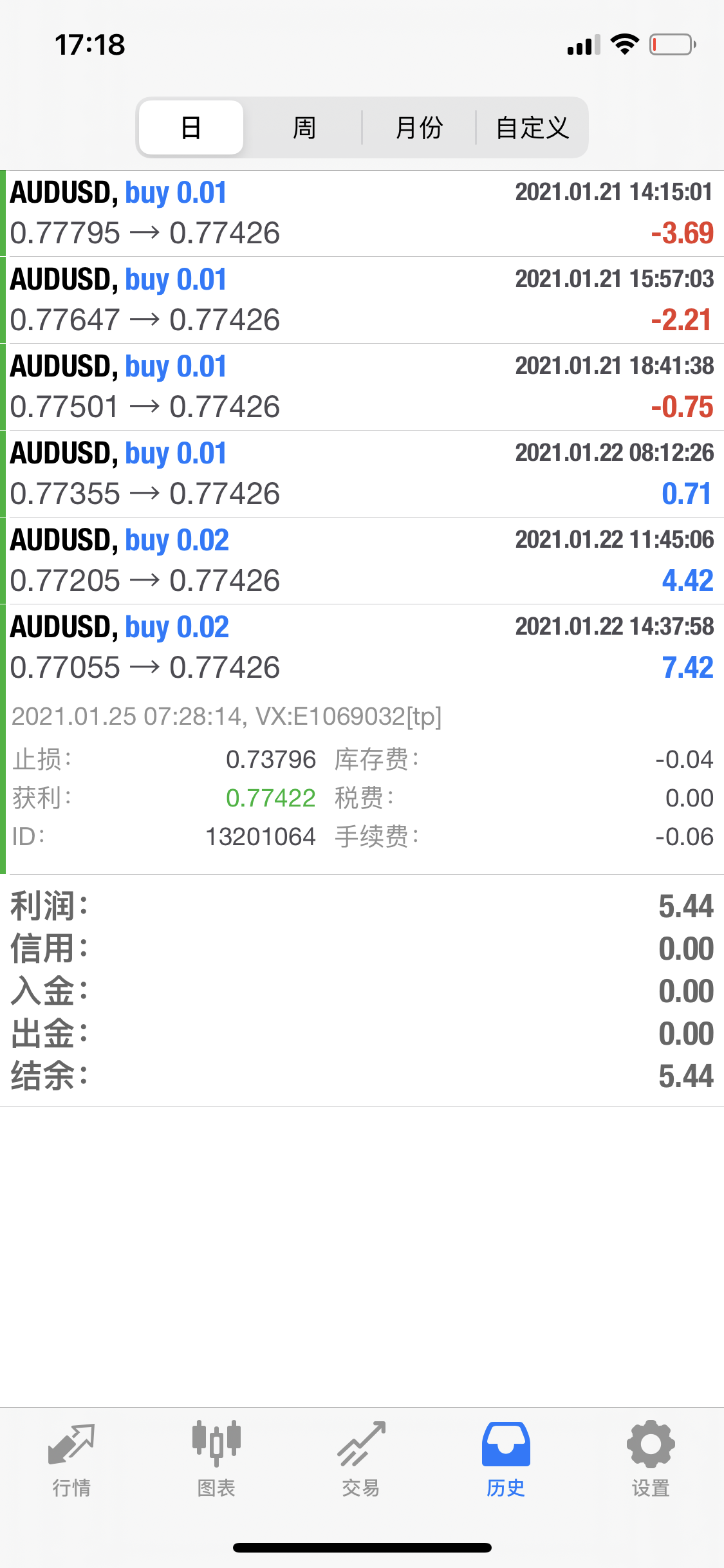Go to the 行情 quotes tab
724x1568 pixels.
tap(71, 1459)
